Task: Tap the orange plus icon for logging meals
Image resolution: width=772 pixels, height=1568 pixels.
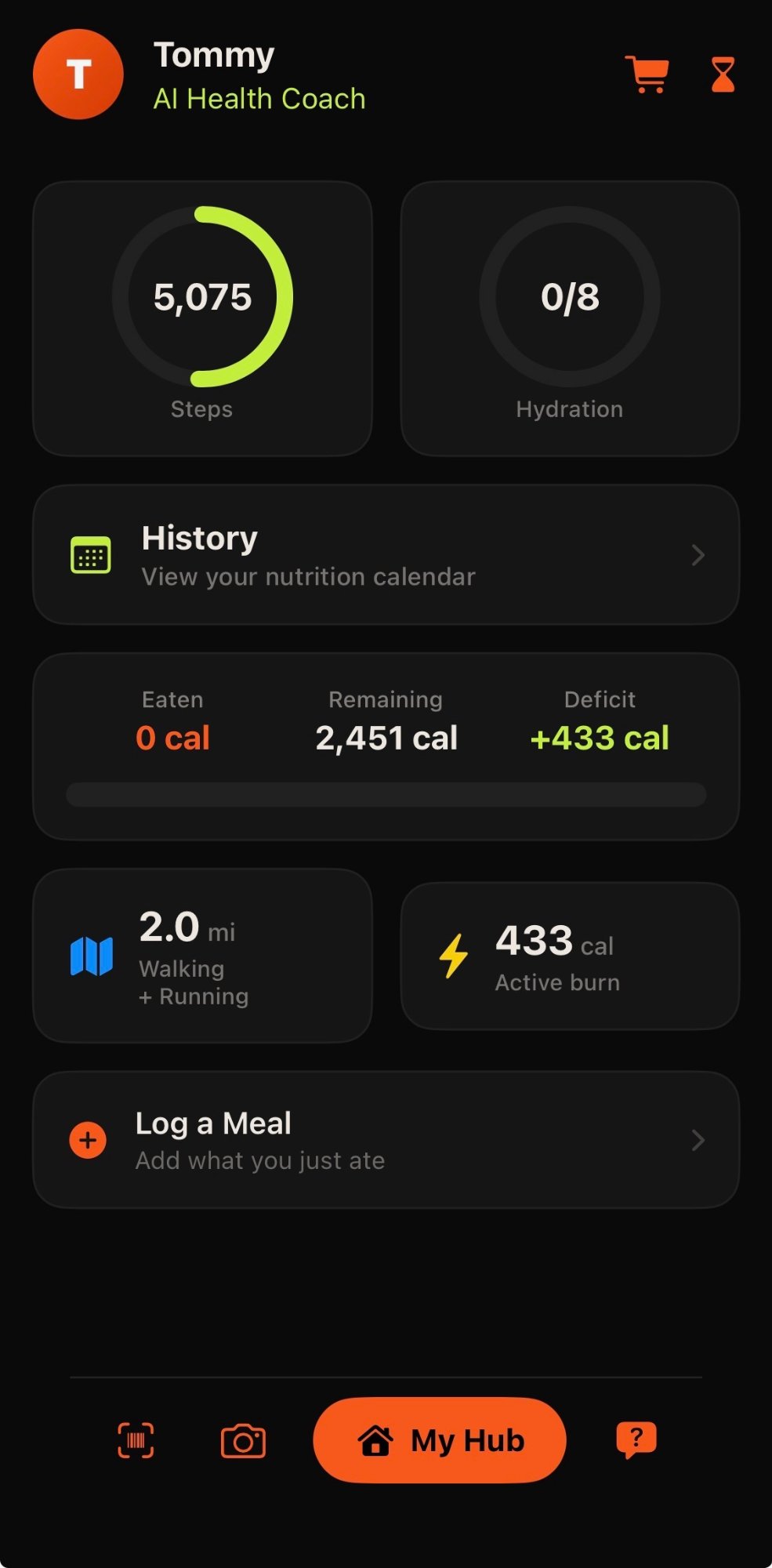Action: [88, 1140]
